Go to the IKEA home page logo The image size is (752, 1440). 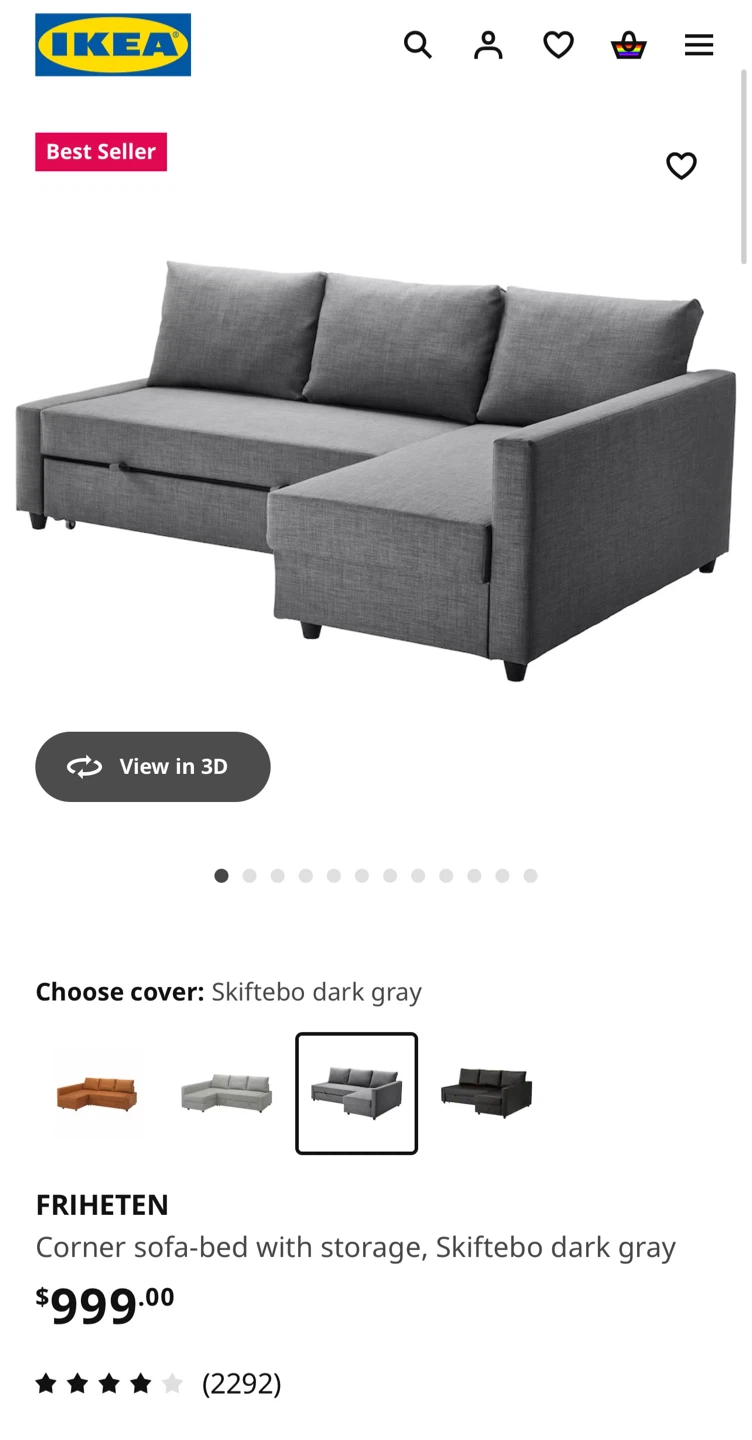(x=113, y=45)
